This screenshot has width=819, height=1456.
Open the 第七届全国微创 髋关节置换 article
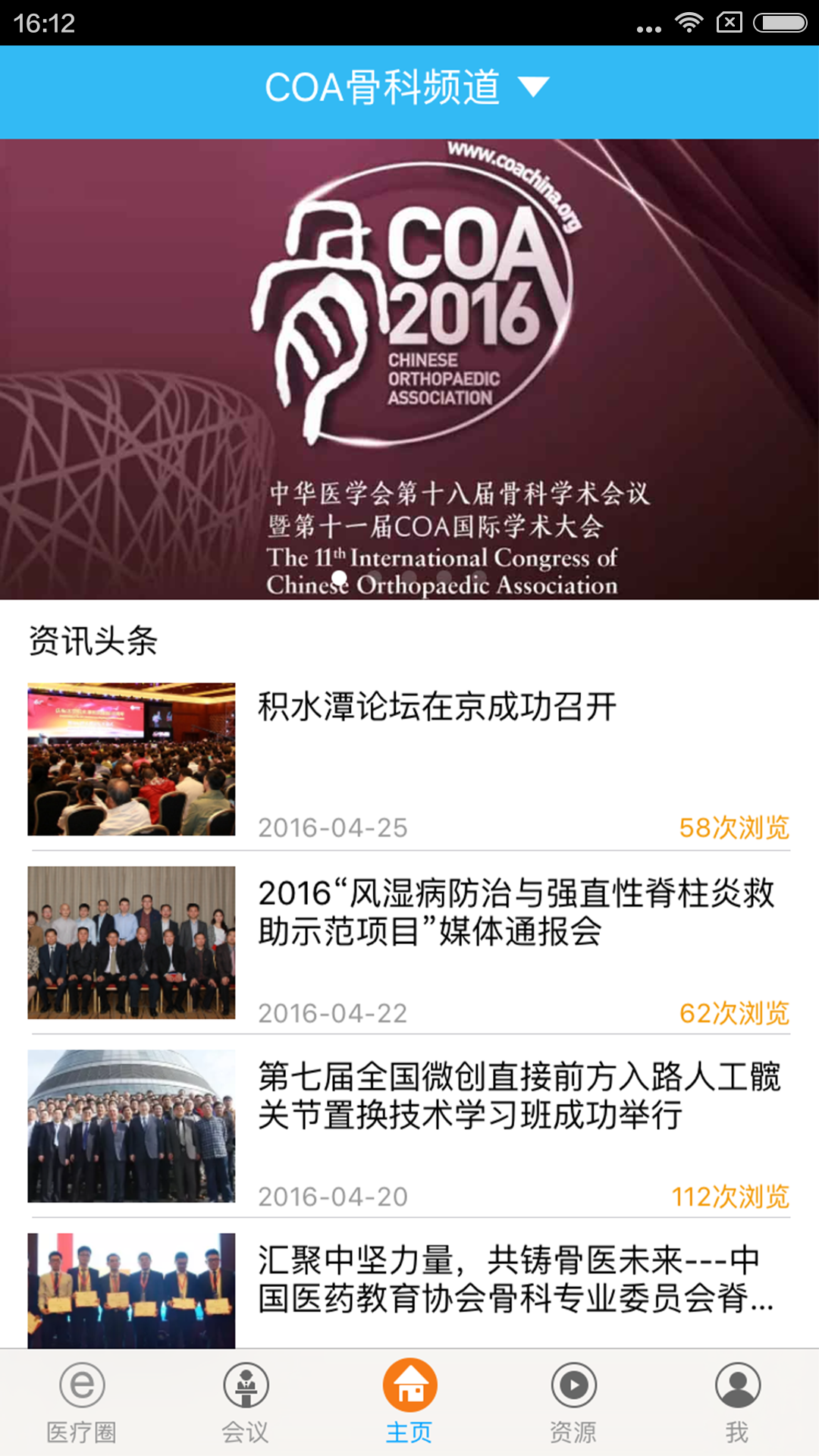pos(519,1095)
